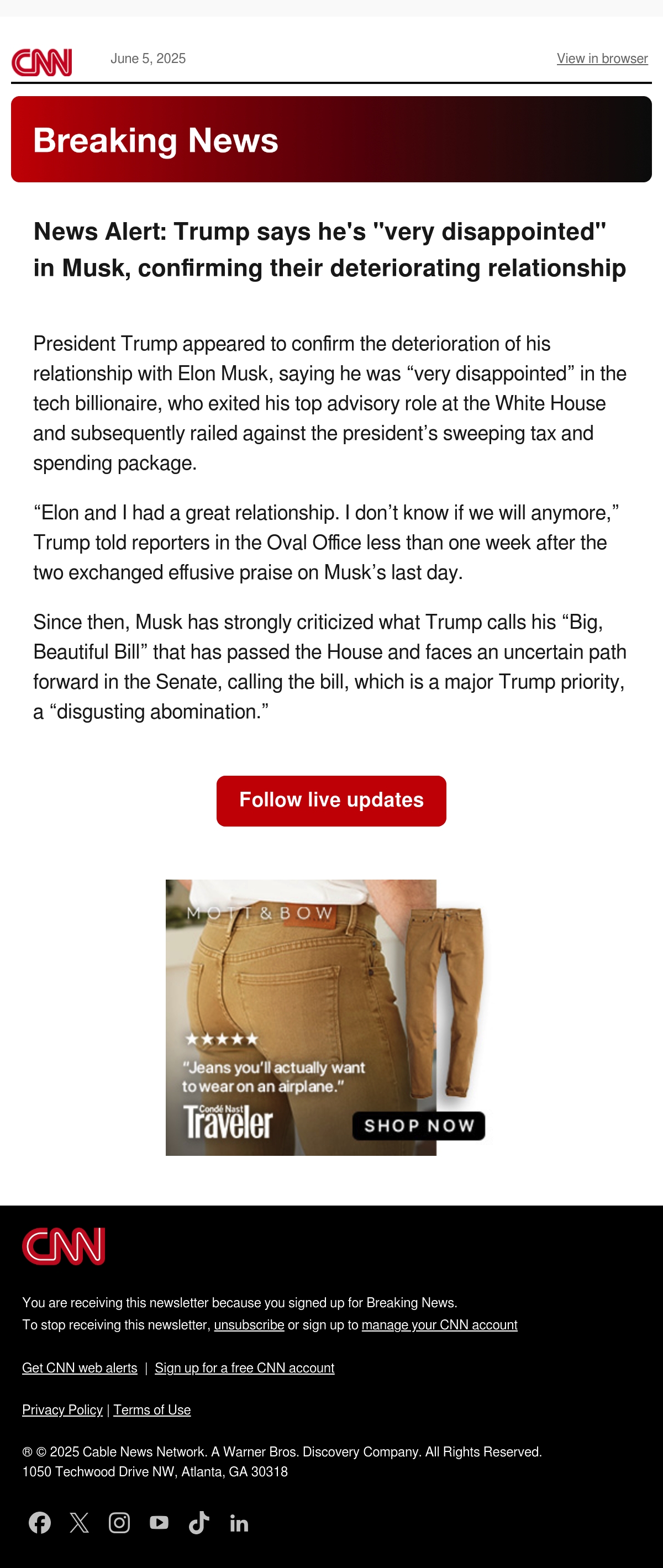663x1568 pixels.
Task: Open CNN's YouTube channel icon
Action: click(159, 1522)
